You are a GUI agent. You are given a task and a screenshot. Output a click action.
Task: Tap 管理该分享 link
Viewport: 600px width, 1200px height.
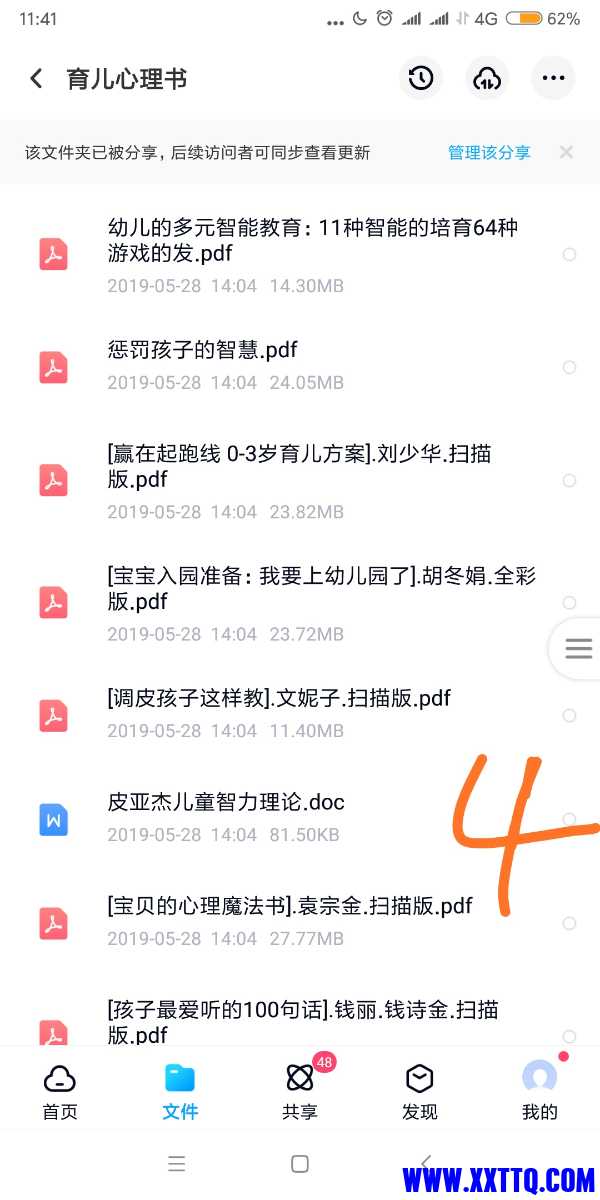(x=489, y=153)
